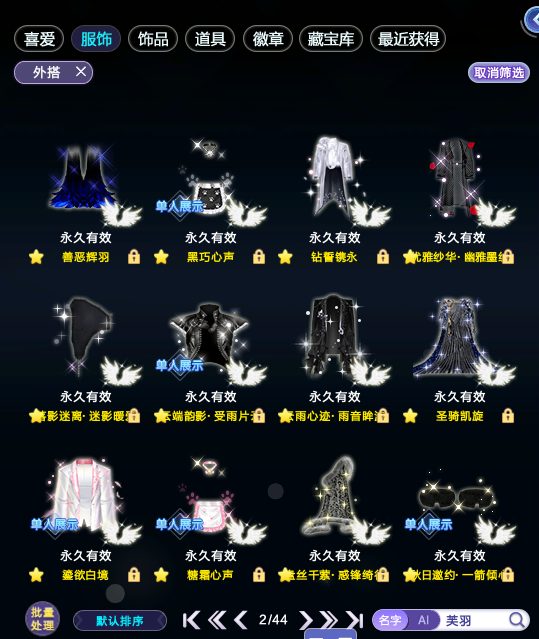The image size is (539, 639).
Task: Remove the 外搭 filter chip
Action: tap(81, 72)
